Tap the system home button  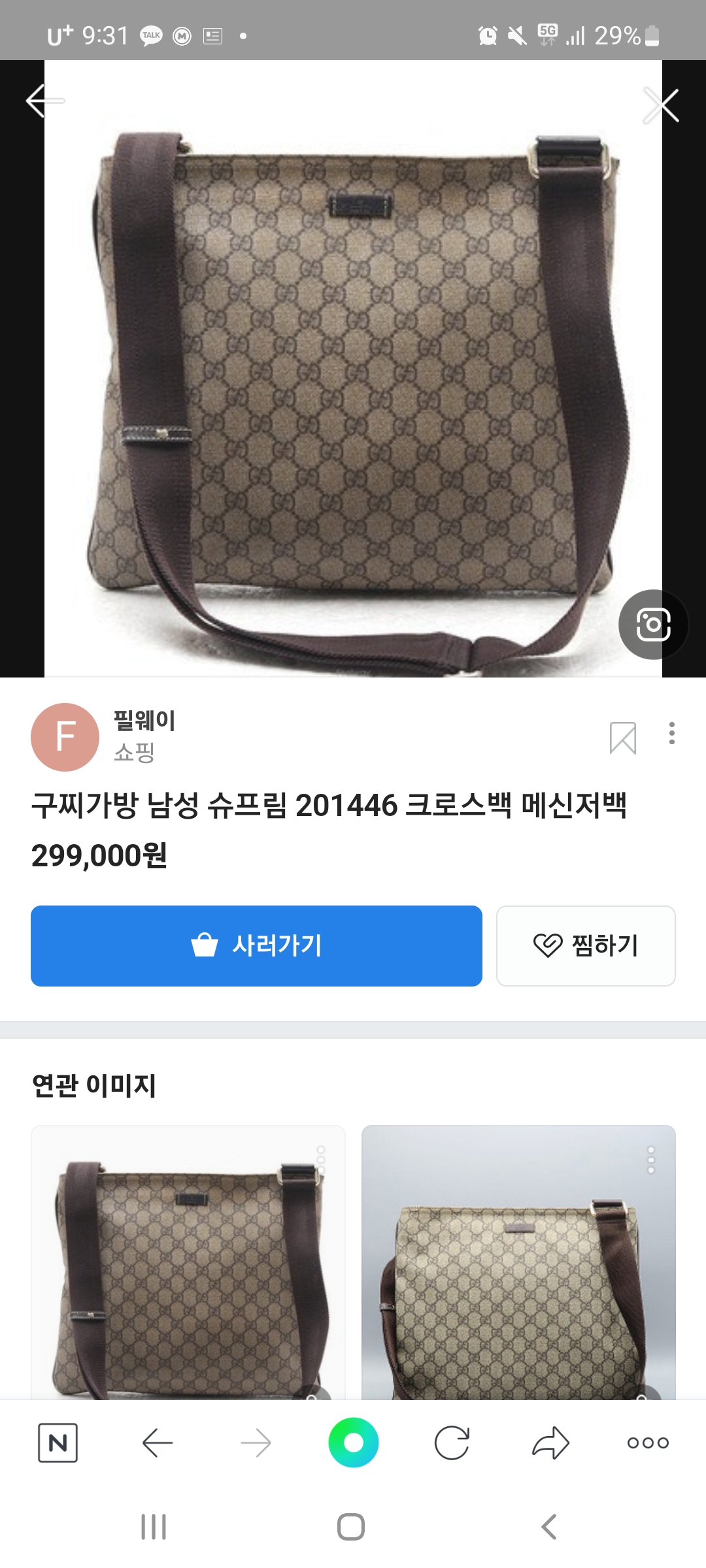pos(351,1527)
